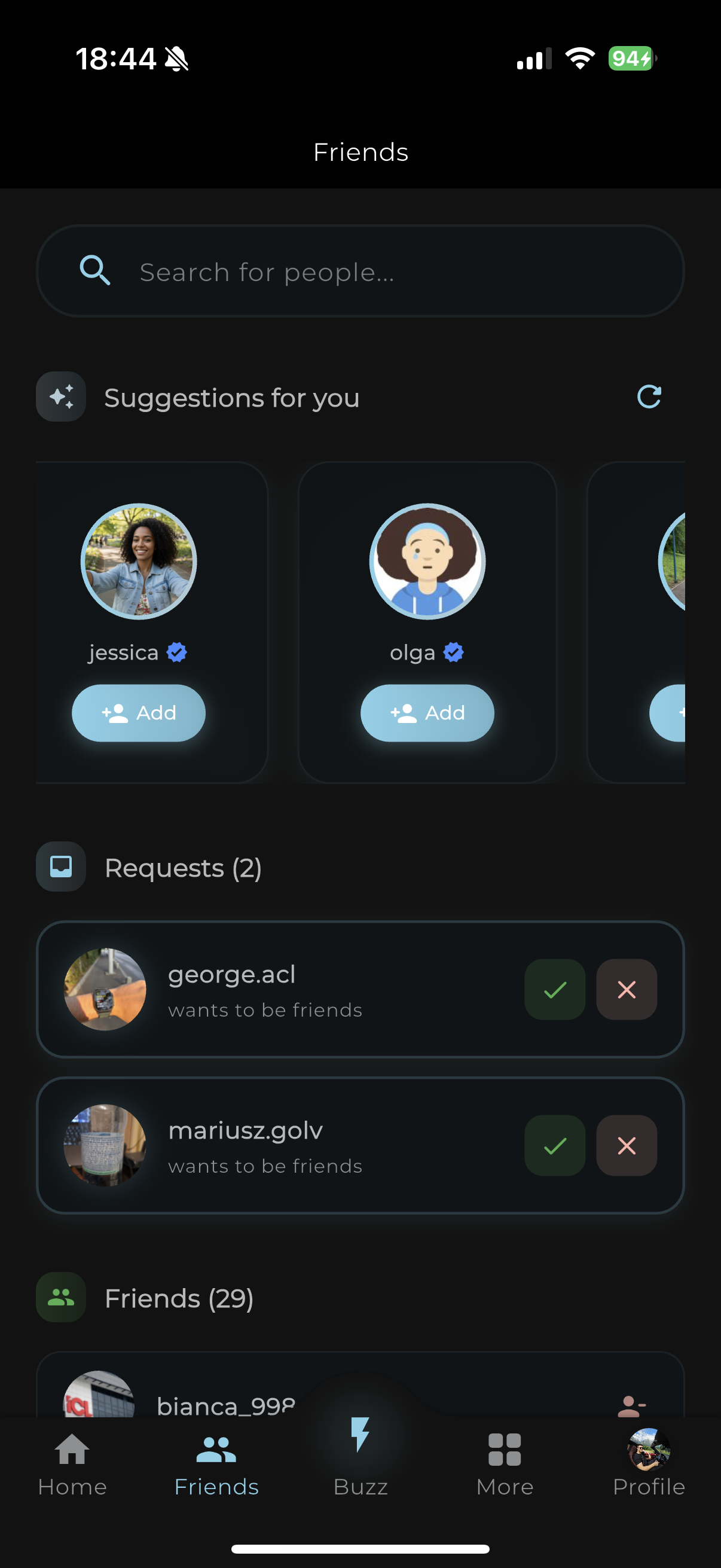Tap the Search for people field

pos(360,271)
